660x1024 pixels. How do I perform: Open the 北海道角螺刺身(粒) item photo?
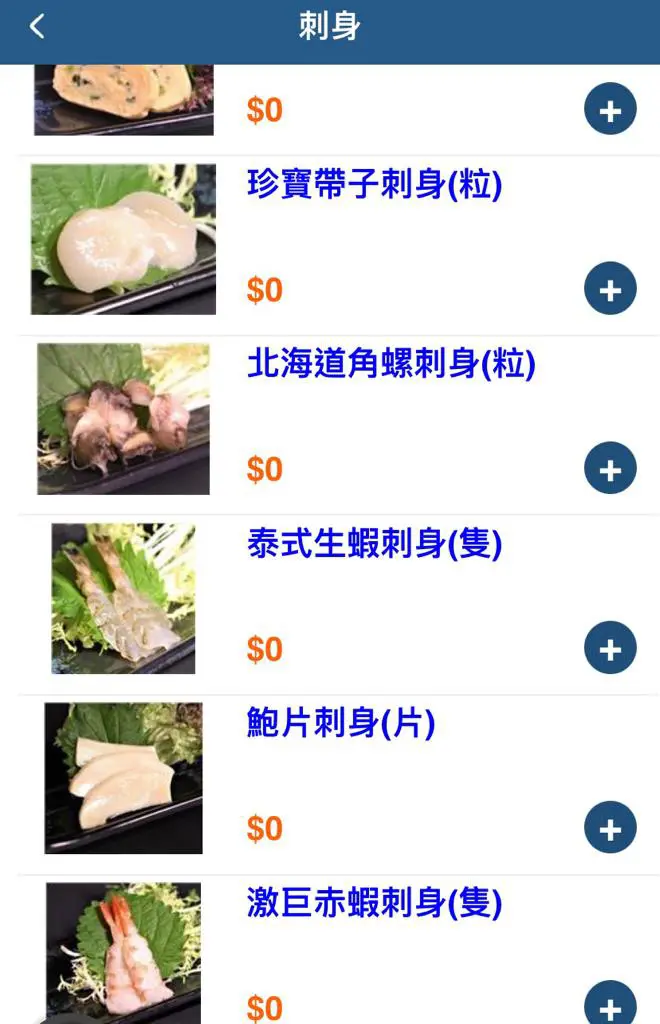pos(123,419)
